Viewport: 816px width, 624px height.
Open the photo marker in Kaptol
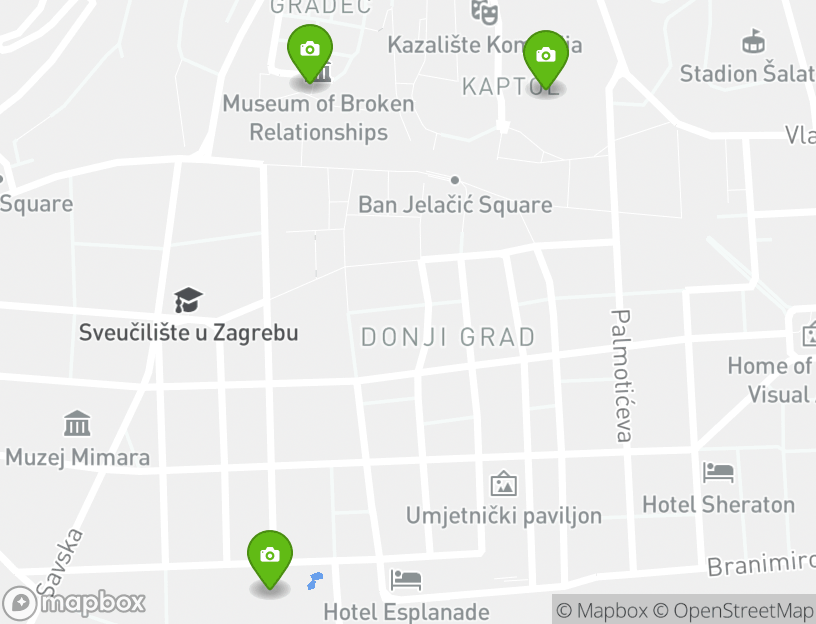546,56
